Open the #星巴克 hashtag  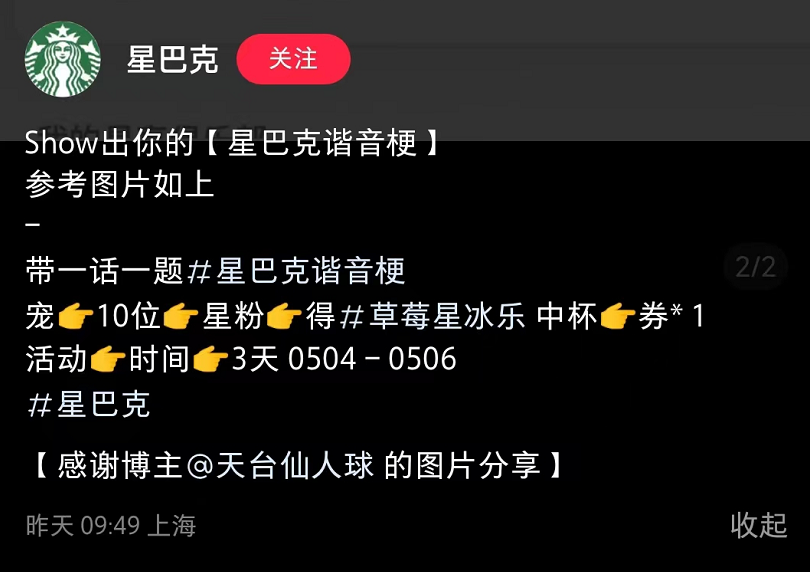(x=88, y=404)
